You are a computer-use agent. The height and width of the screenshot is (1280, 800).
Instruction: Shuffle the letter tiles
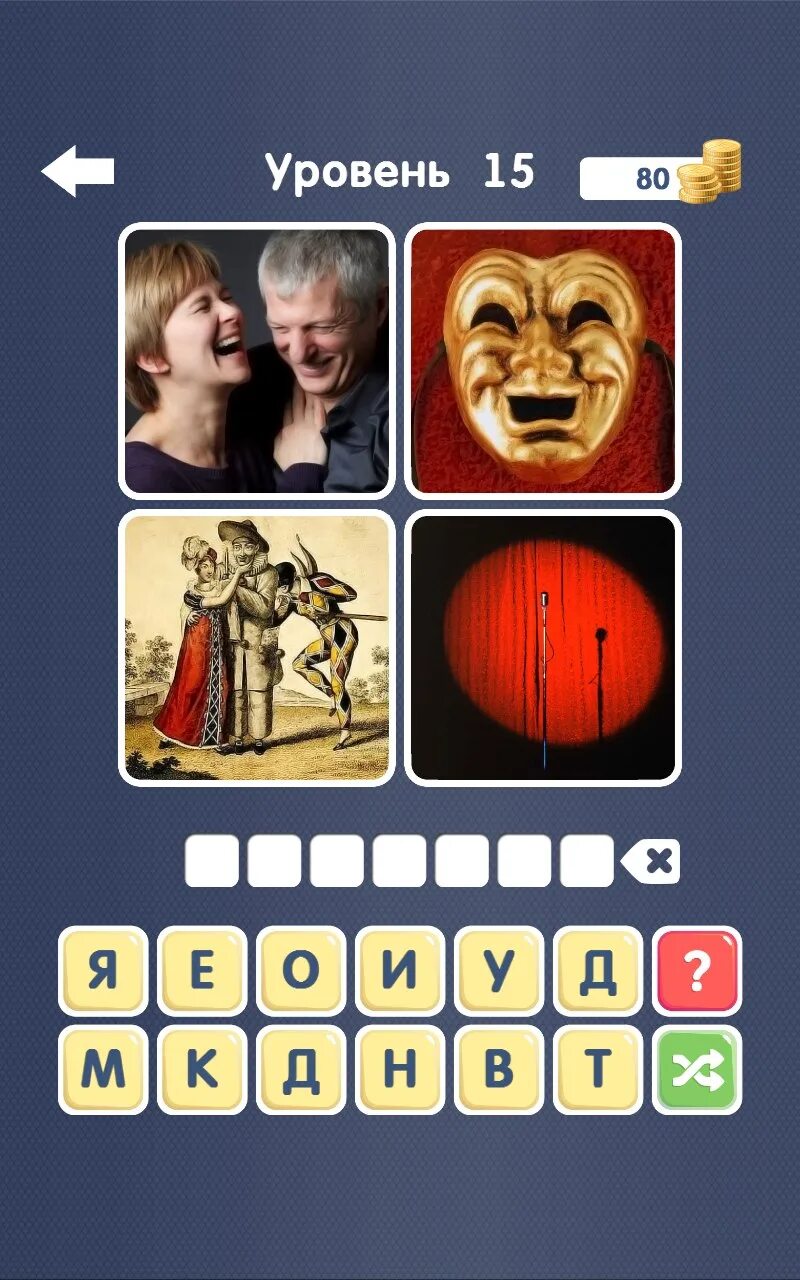697,1069
